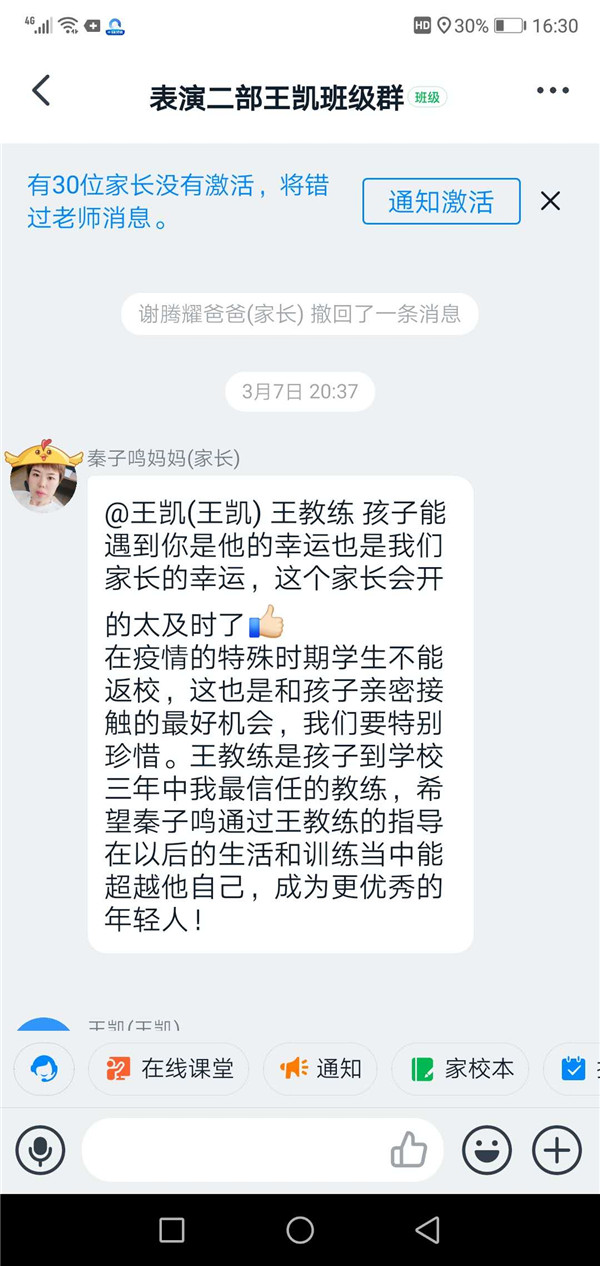The height and width of the screenshot is (1266, 600).
Task: Open the customer service headset icon
Action: point(44,1069)
